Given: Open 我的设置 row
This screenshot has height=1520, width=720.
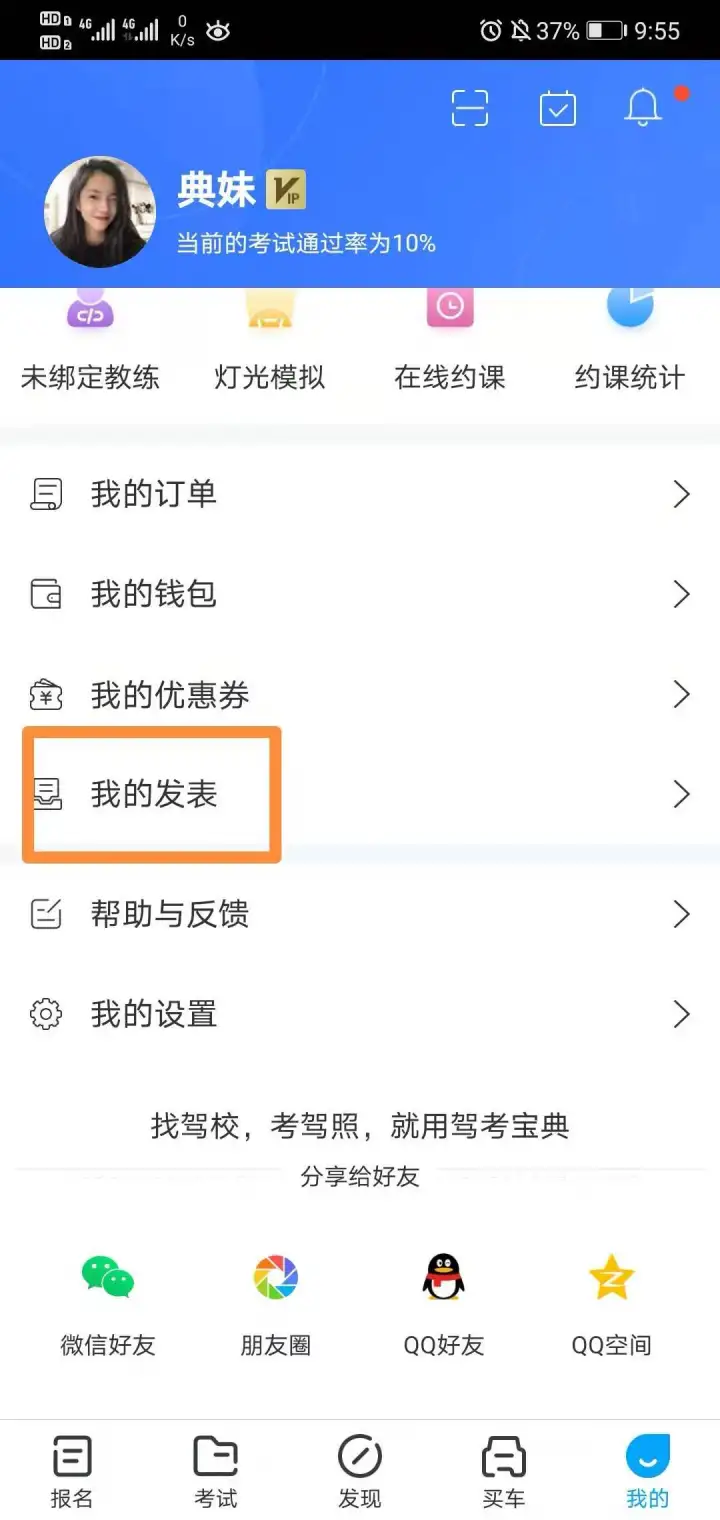Looking at the screenshot, I should (x=360, y=1014).
